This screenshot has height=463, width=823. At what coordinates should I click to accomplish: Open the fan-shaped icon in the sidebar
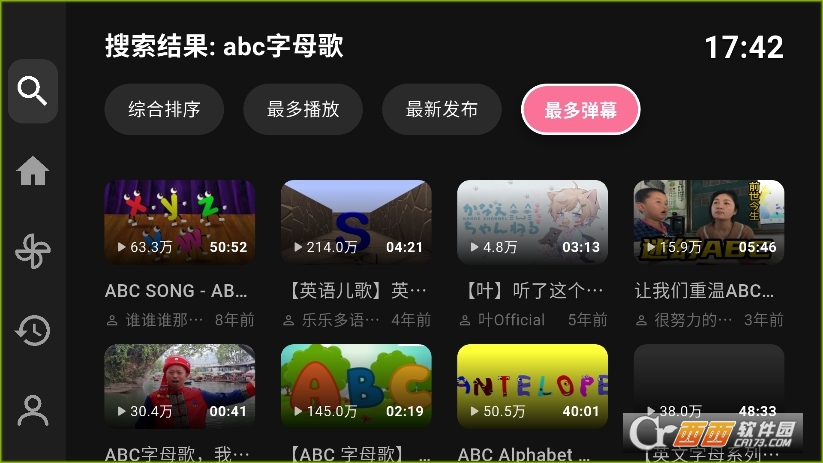pos(33,250)
